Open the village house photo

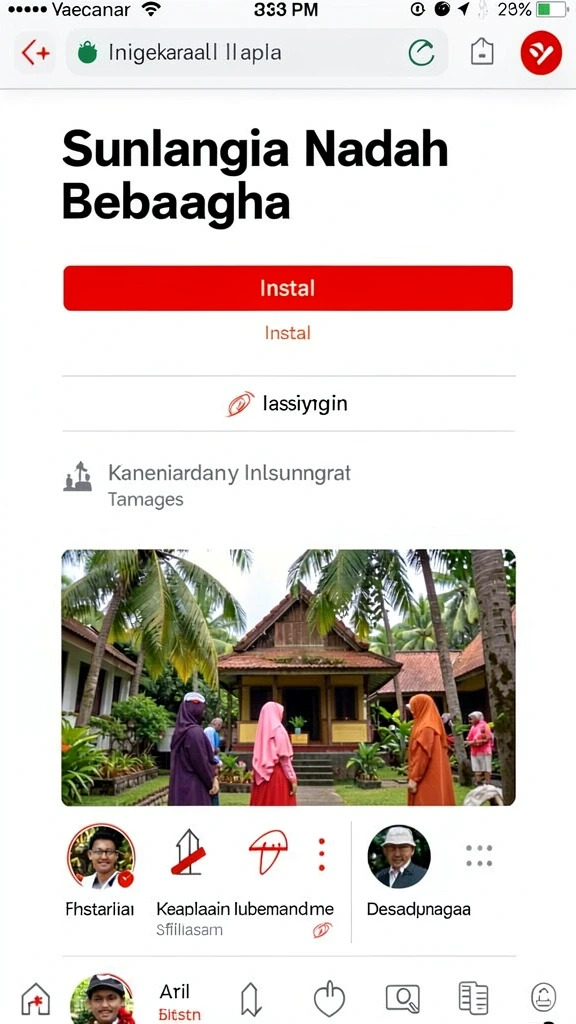(x=288, y=677)
